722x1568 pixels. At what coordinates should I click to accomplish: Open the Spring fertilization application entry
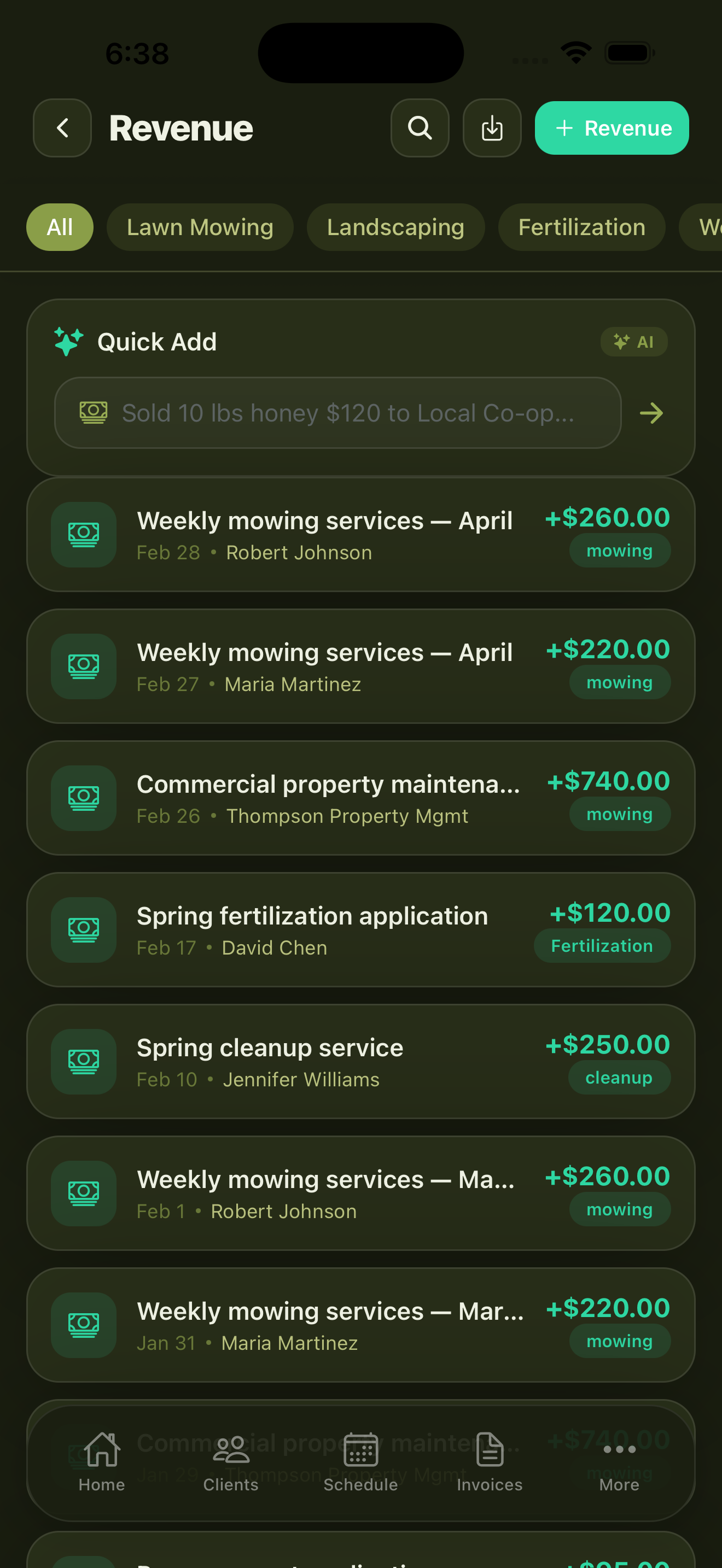coord(361,929)
